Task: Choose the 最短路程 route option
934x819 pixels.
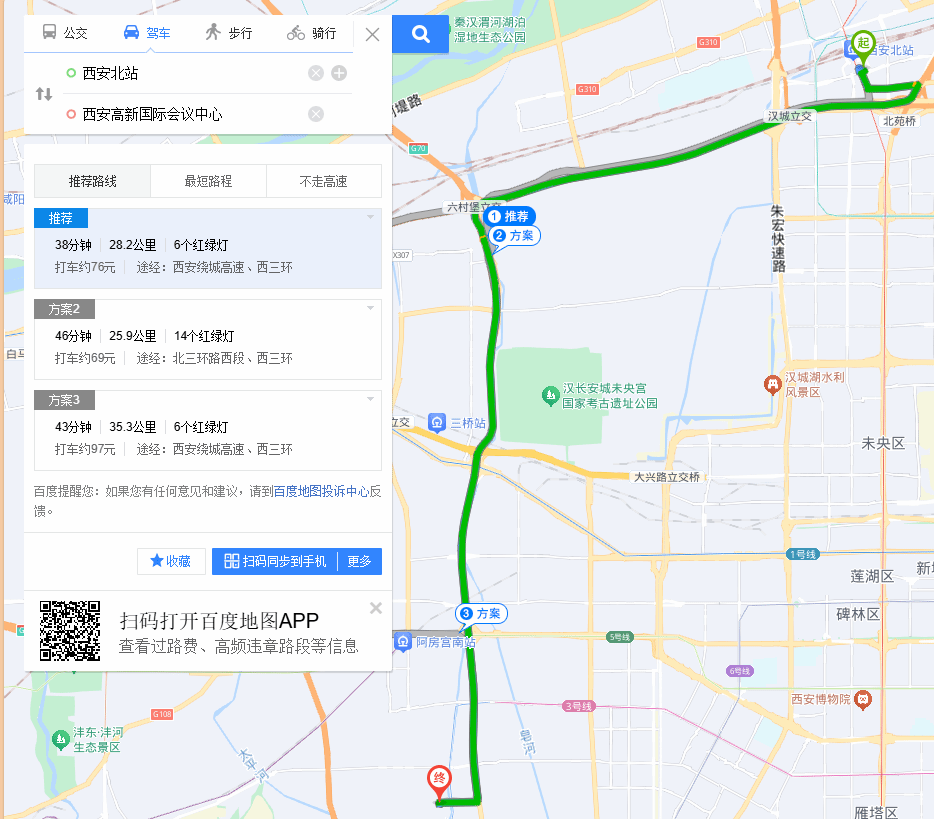Action: 208,181
